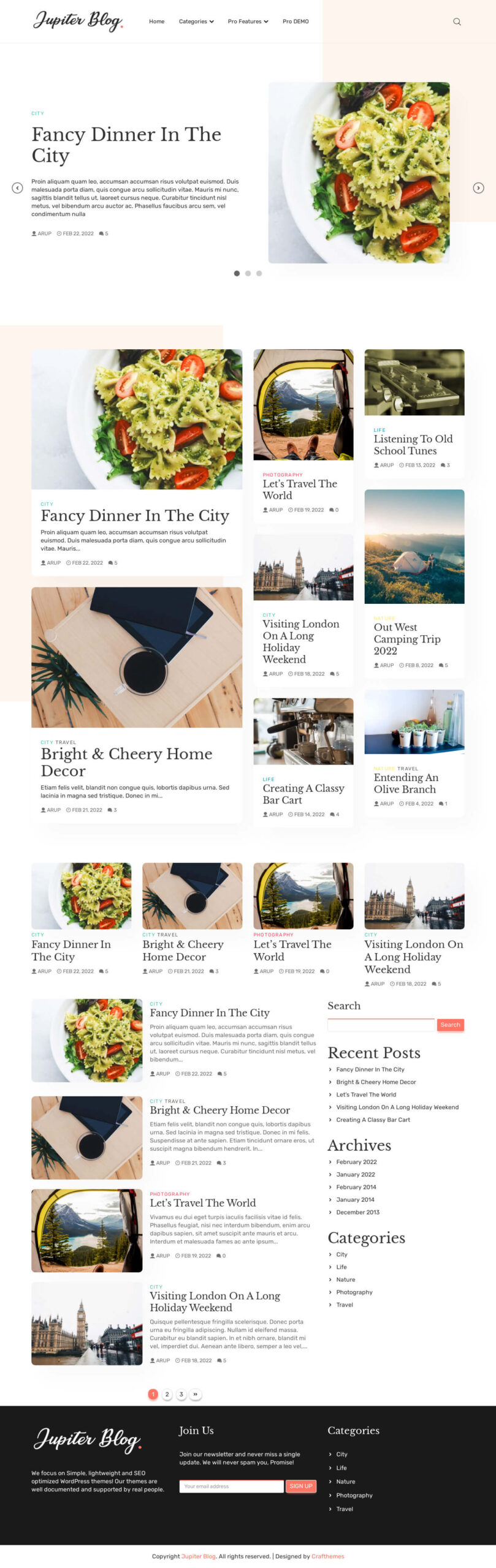Screen dimensions: 496x1568
Task: Tap the red Search button
Action: pyautogui.click(x=450, y=1024)
